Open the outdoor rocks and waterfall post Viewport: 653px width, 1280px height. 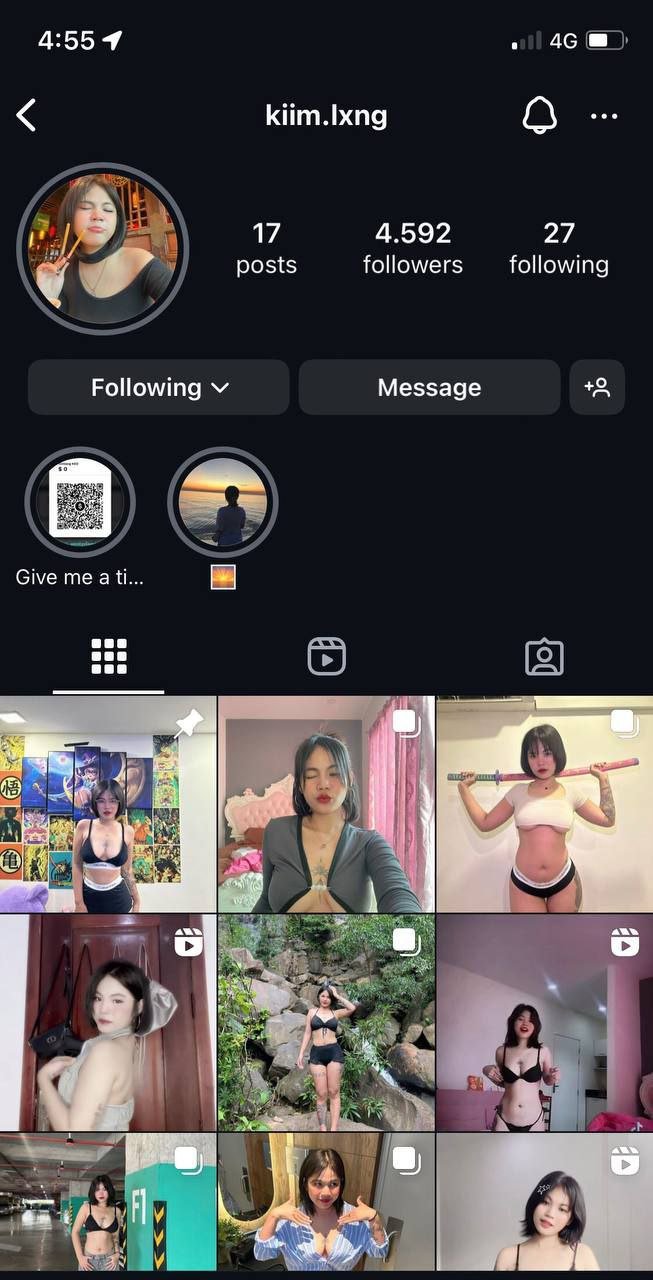(x=326, y=1022)
